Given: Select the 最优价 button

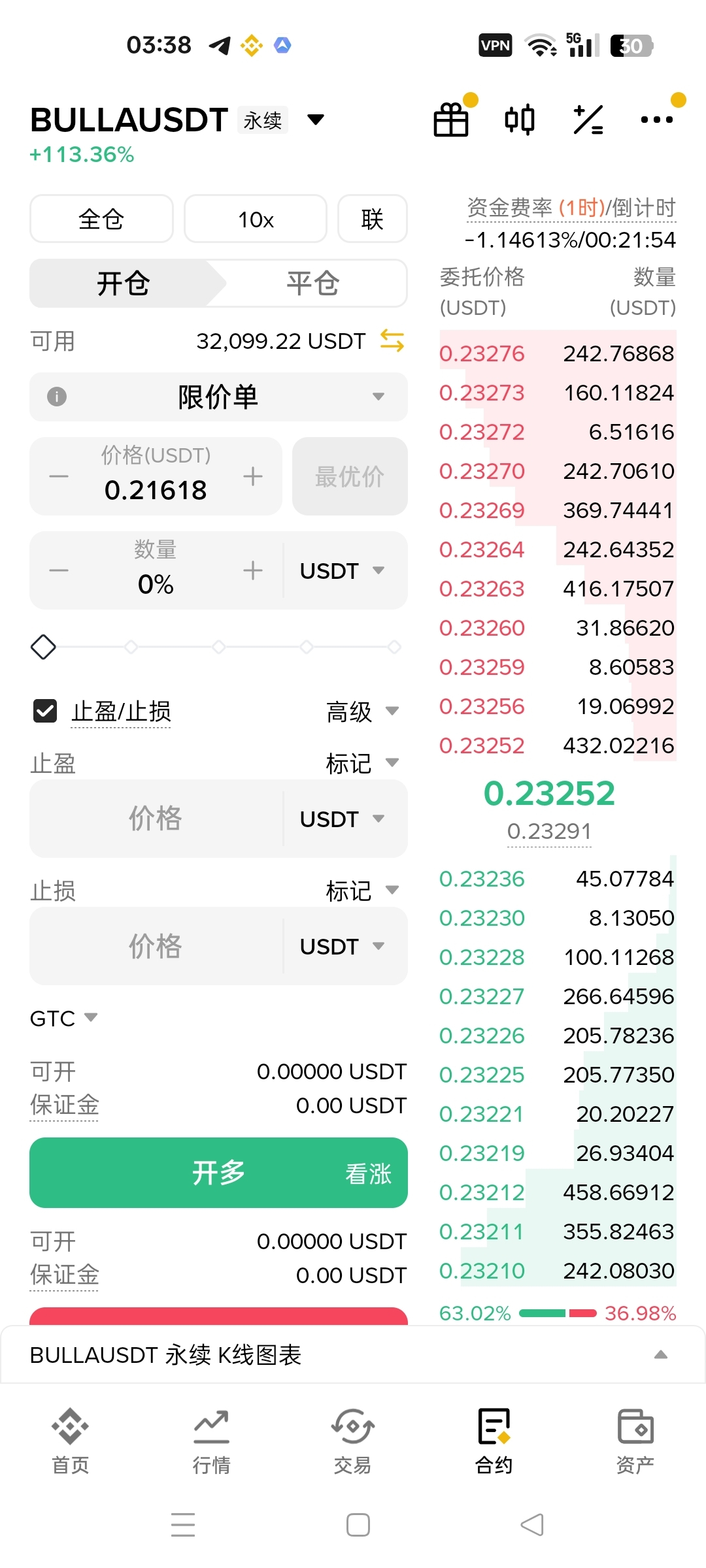Looking at the screenshot, I should click(x=350, y=476).
